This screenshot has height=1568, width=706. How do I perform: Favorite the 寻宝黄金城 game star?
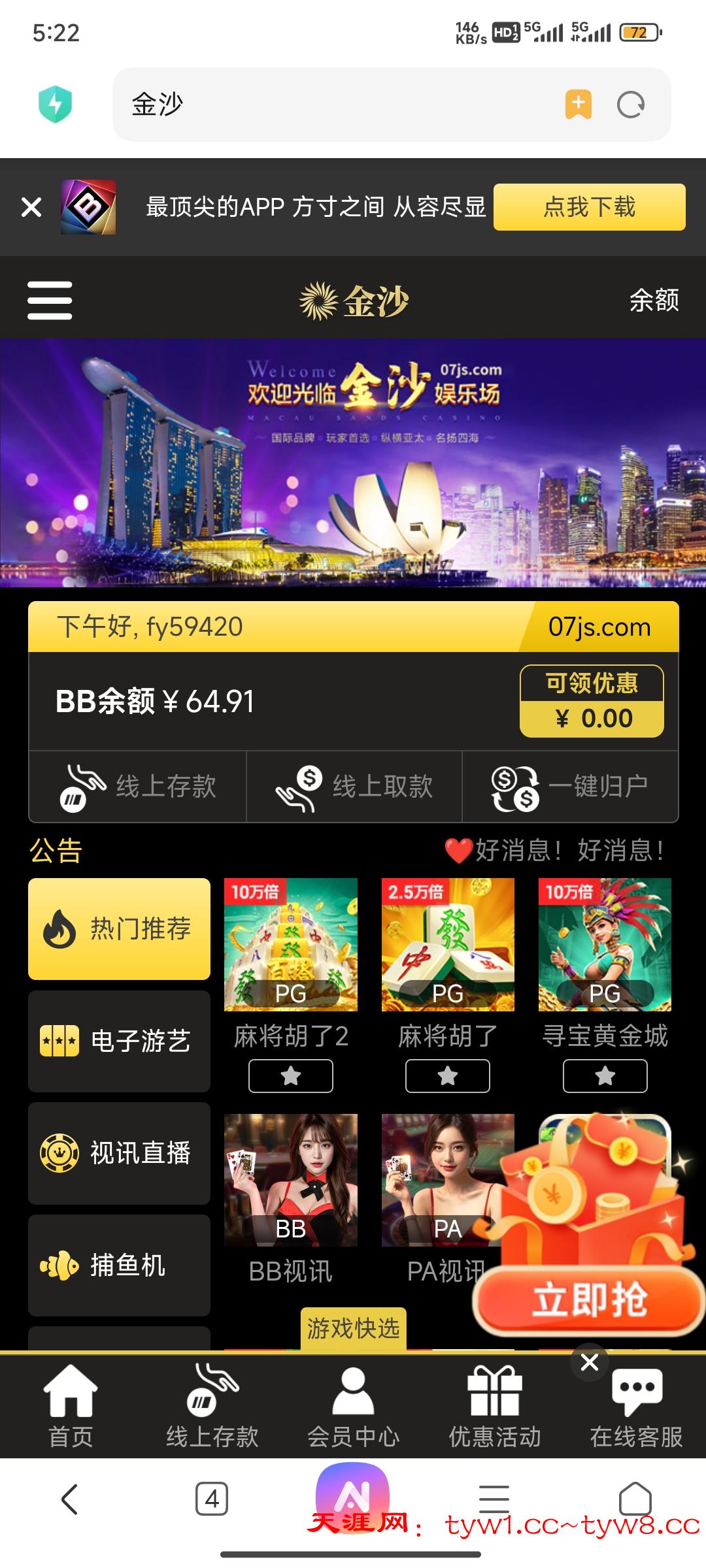pos(605,1075)
